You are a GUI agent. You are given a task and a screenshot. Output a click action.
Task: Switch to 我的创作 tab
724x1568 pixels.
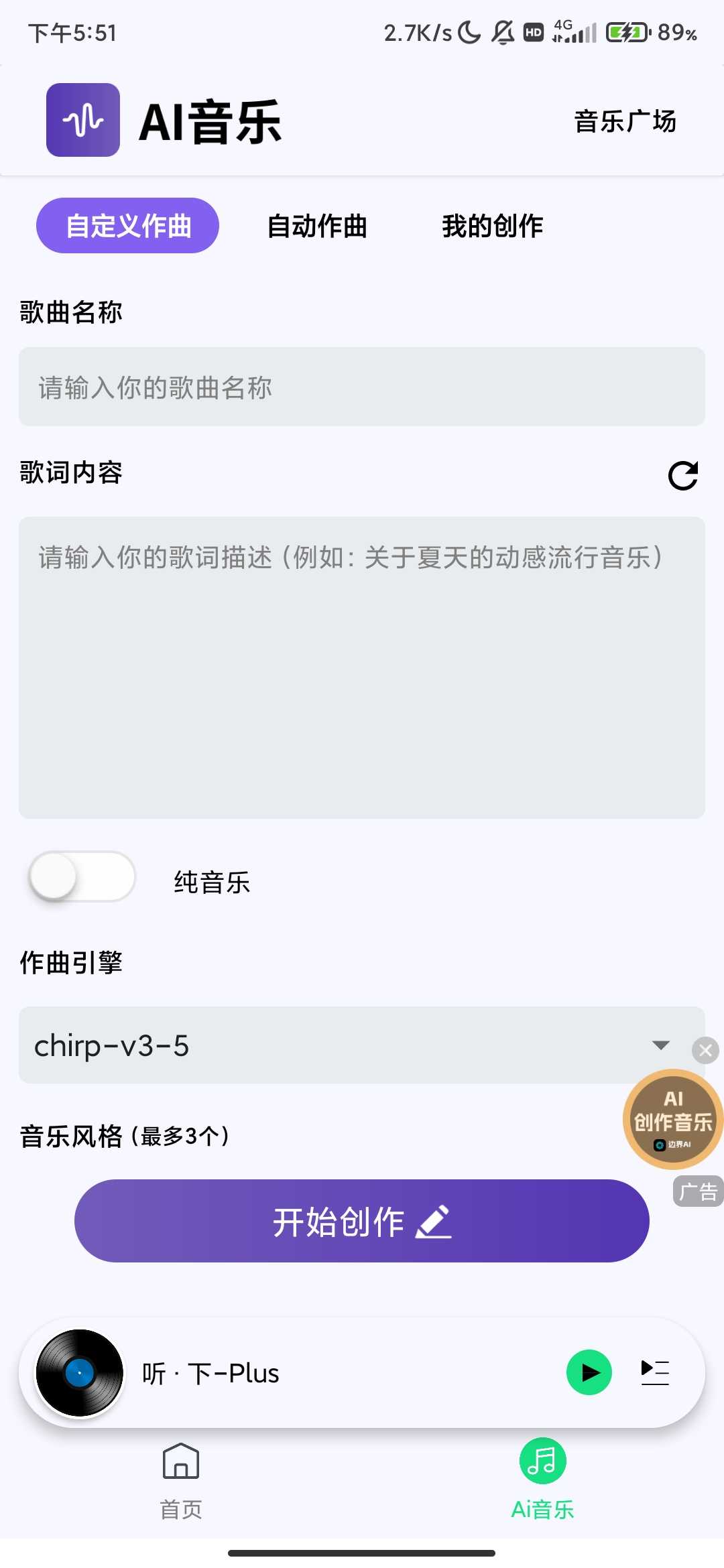492,226
